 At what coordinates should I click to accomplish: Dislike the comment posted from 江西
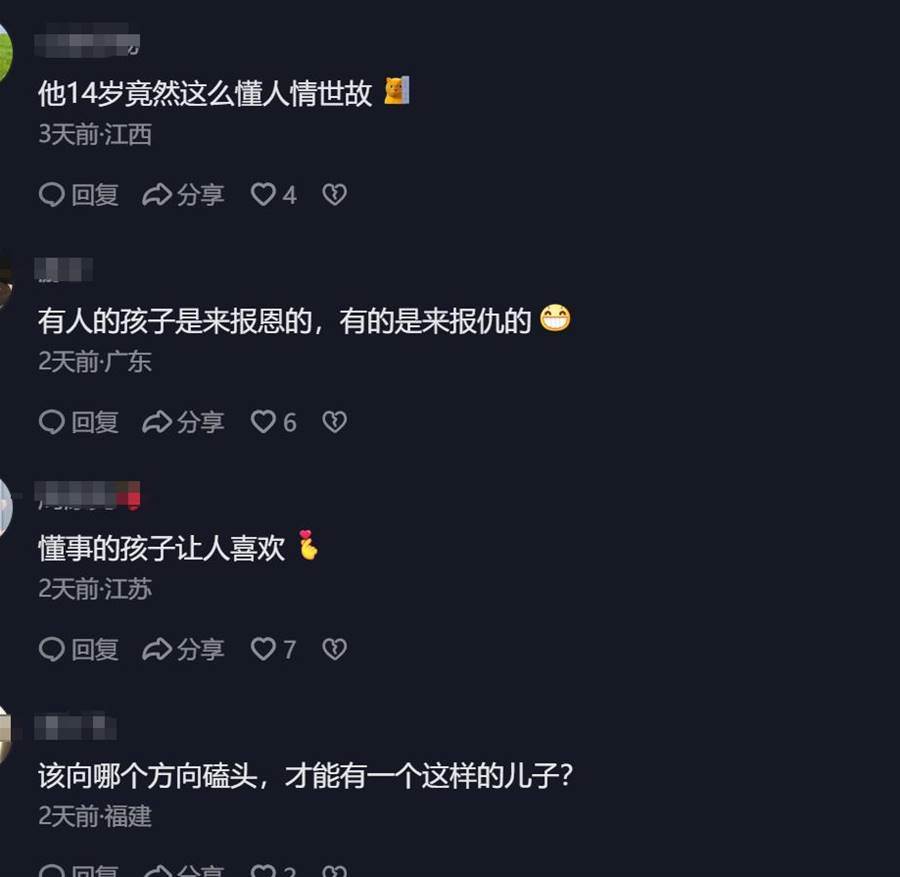334,194
